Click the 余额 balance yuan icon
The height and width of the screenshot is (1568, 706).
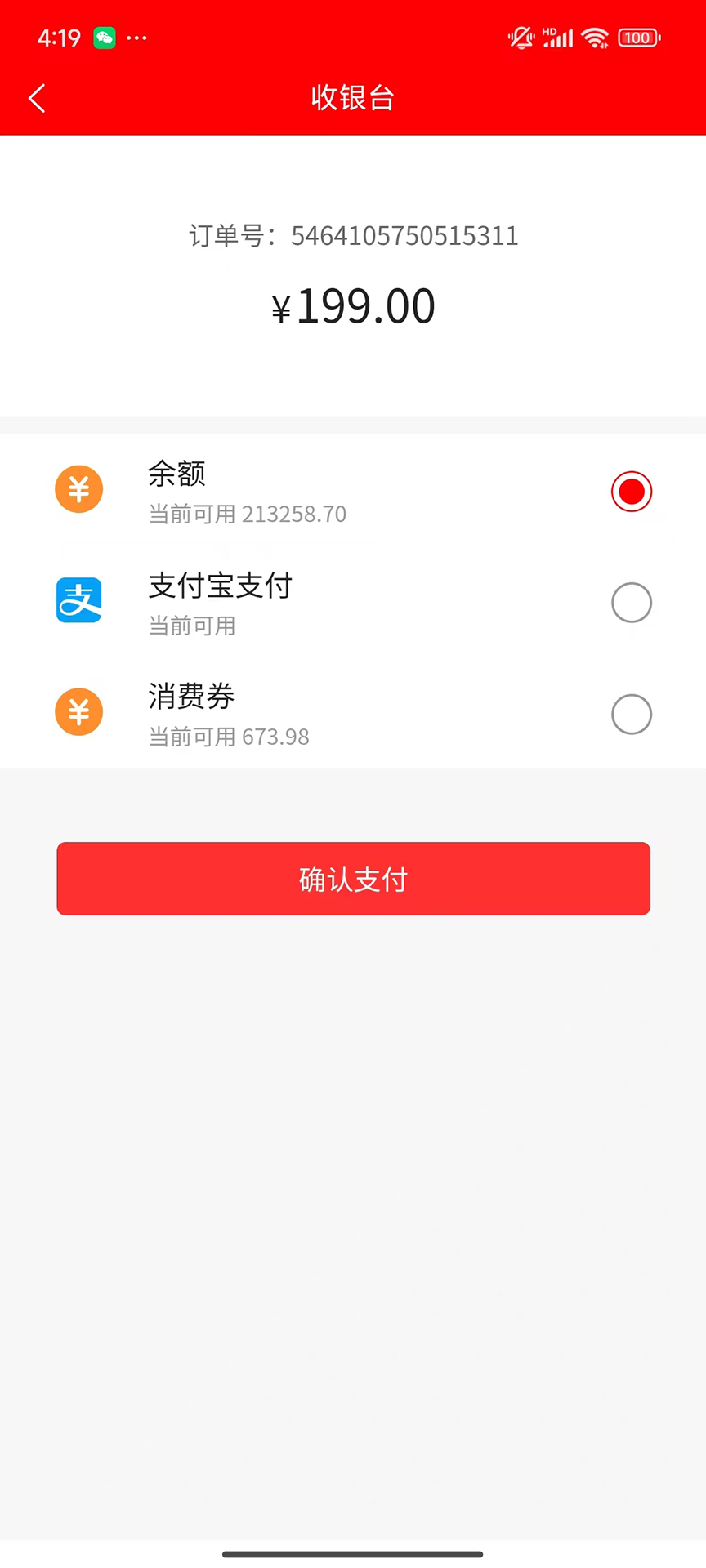(78, 489)
